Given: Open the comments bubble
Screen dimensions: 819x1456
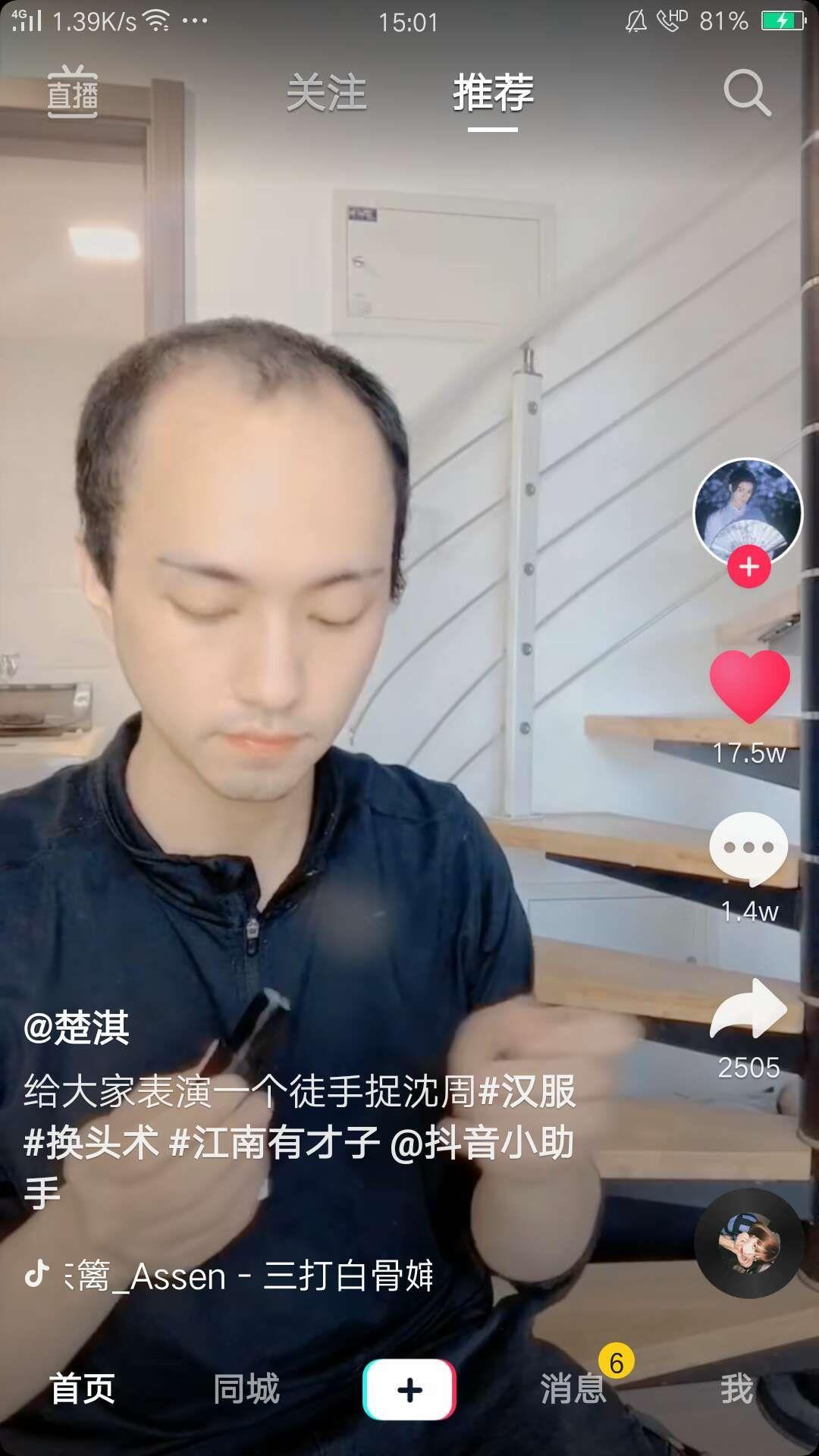Looking at the screenshot, I should tap(749, 849).
